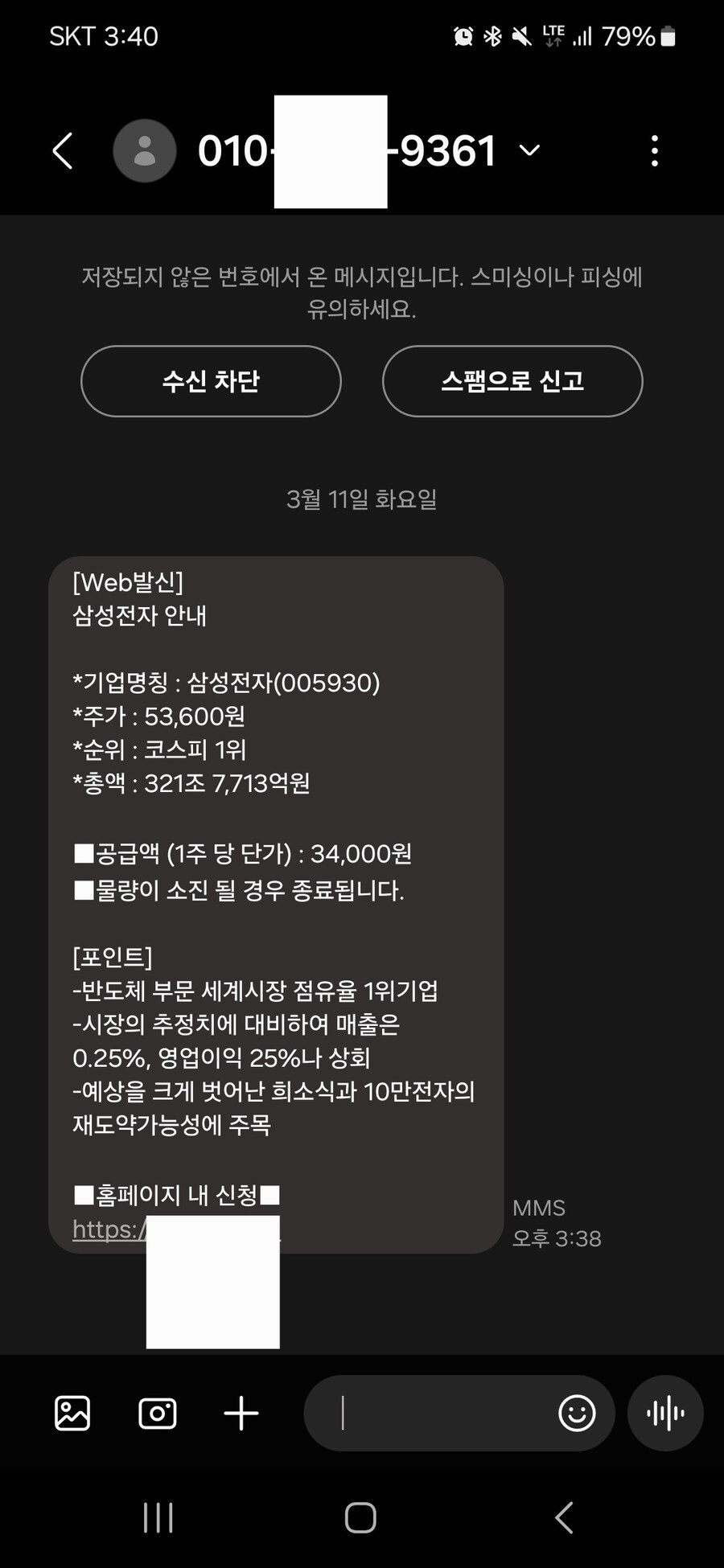Tap the plus icon for attachments
The width and height of the screenshot is (724, 1568).
[x=240, y=1413]
